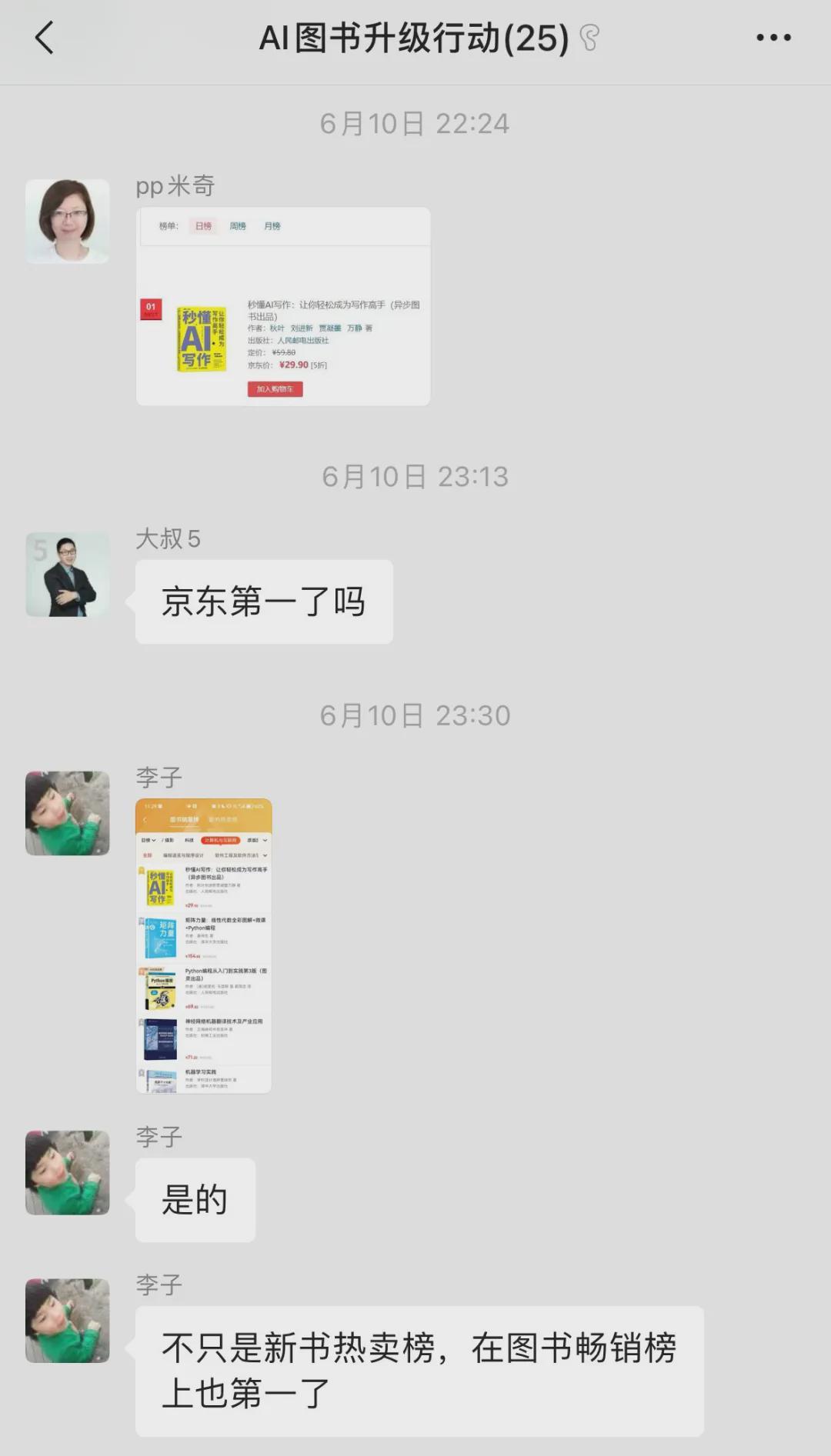Go back from the group chat
Image resolution: width=831 pixels, height=1456 pixels.
45,37
